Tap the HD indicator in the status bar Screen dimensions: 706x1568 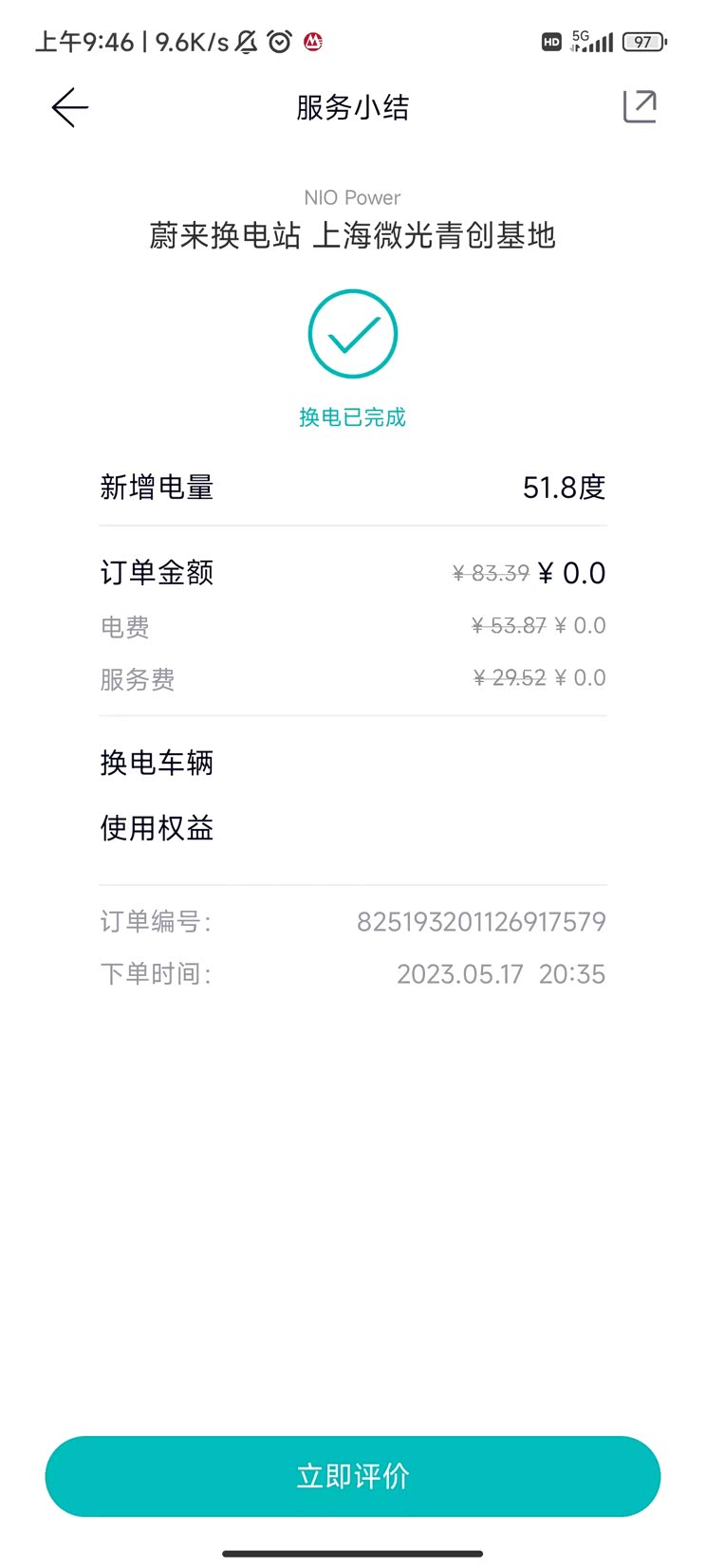pyautogui.click(x=550, y=42)
